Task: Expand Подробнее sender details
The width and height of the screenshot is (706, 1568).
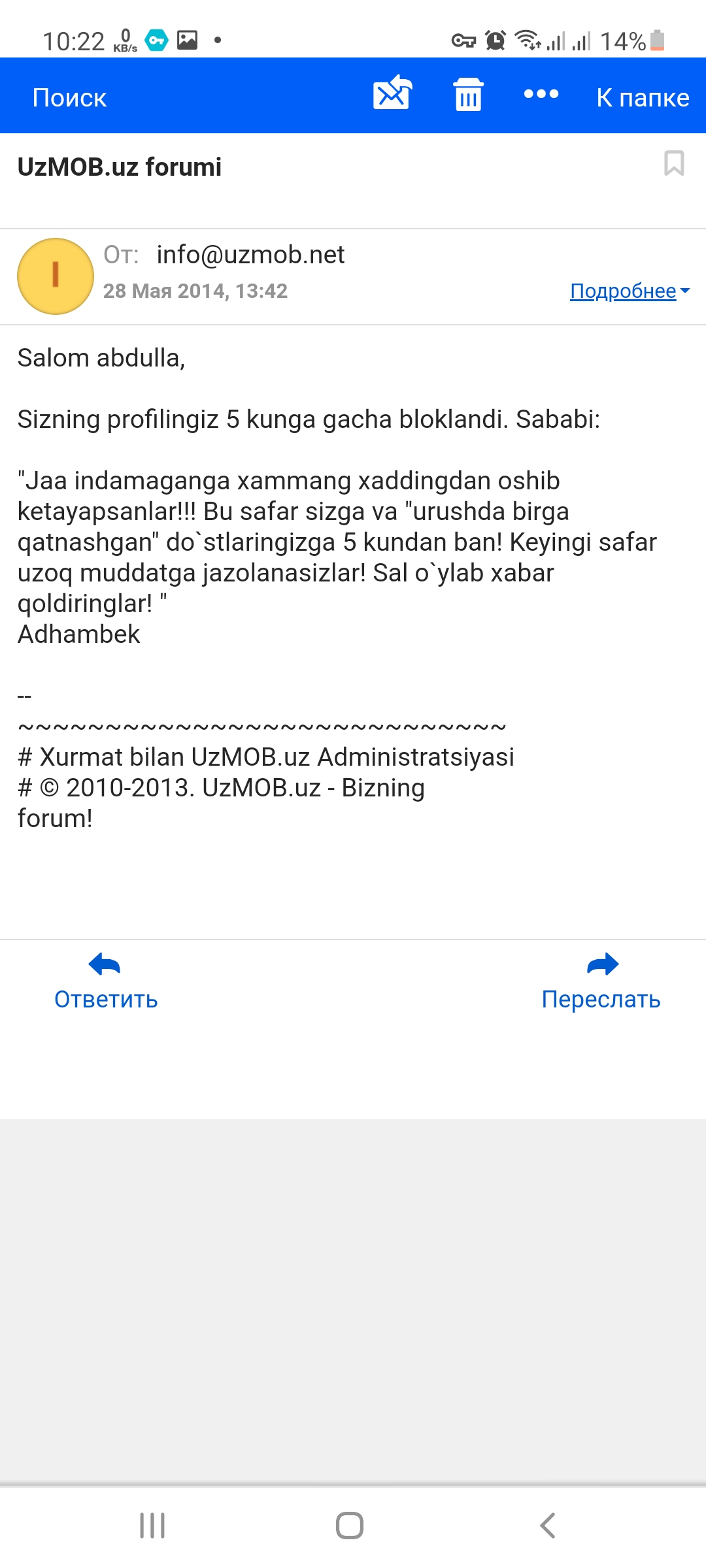Action: 629,291
